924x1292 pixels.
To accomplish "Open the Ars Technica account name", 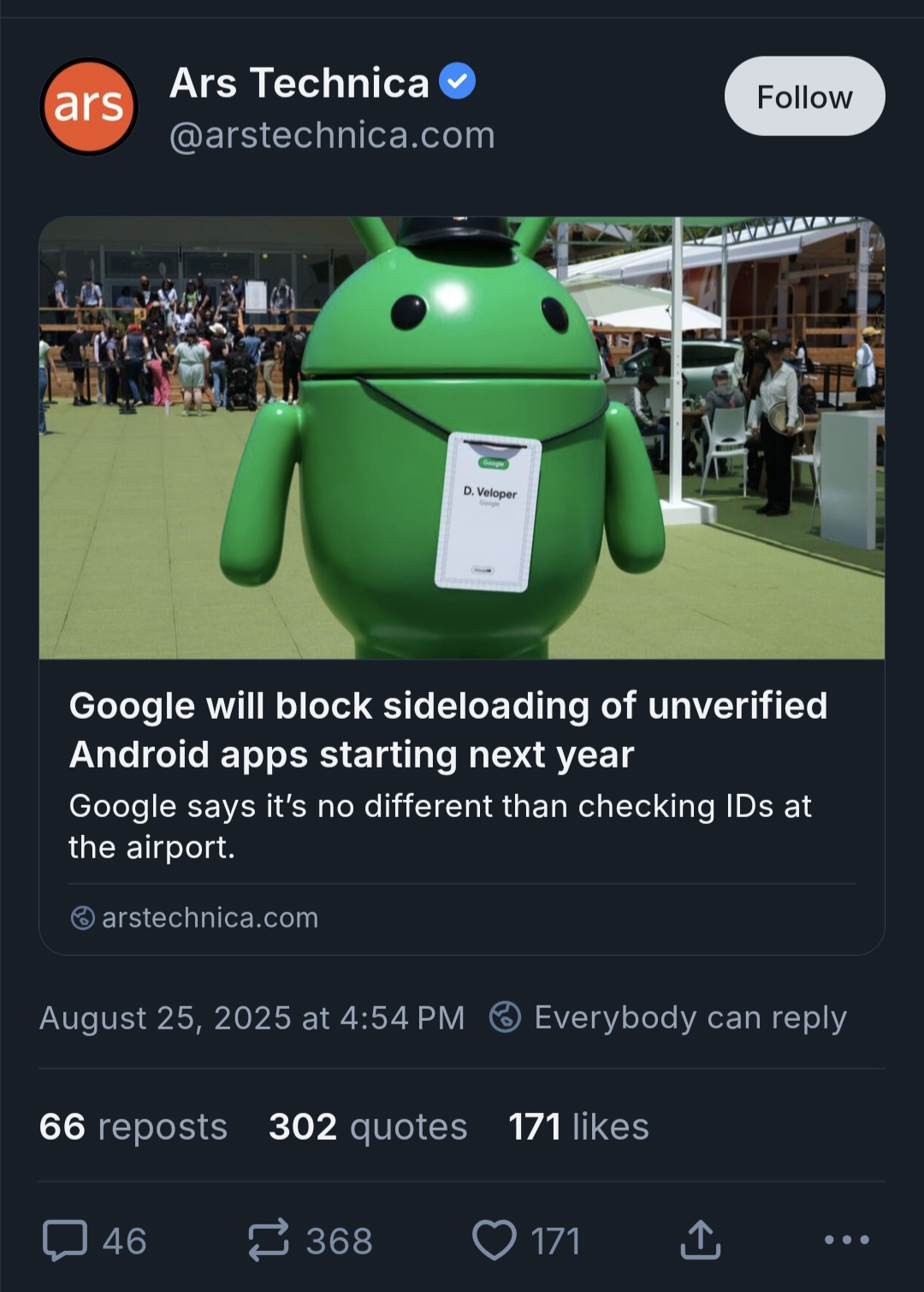I will pos(299,83).
